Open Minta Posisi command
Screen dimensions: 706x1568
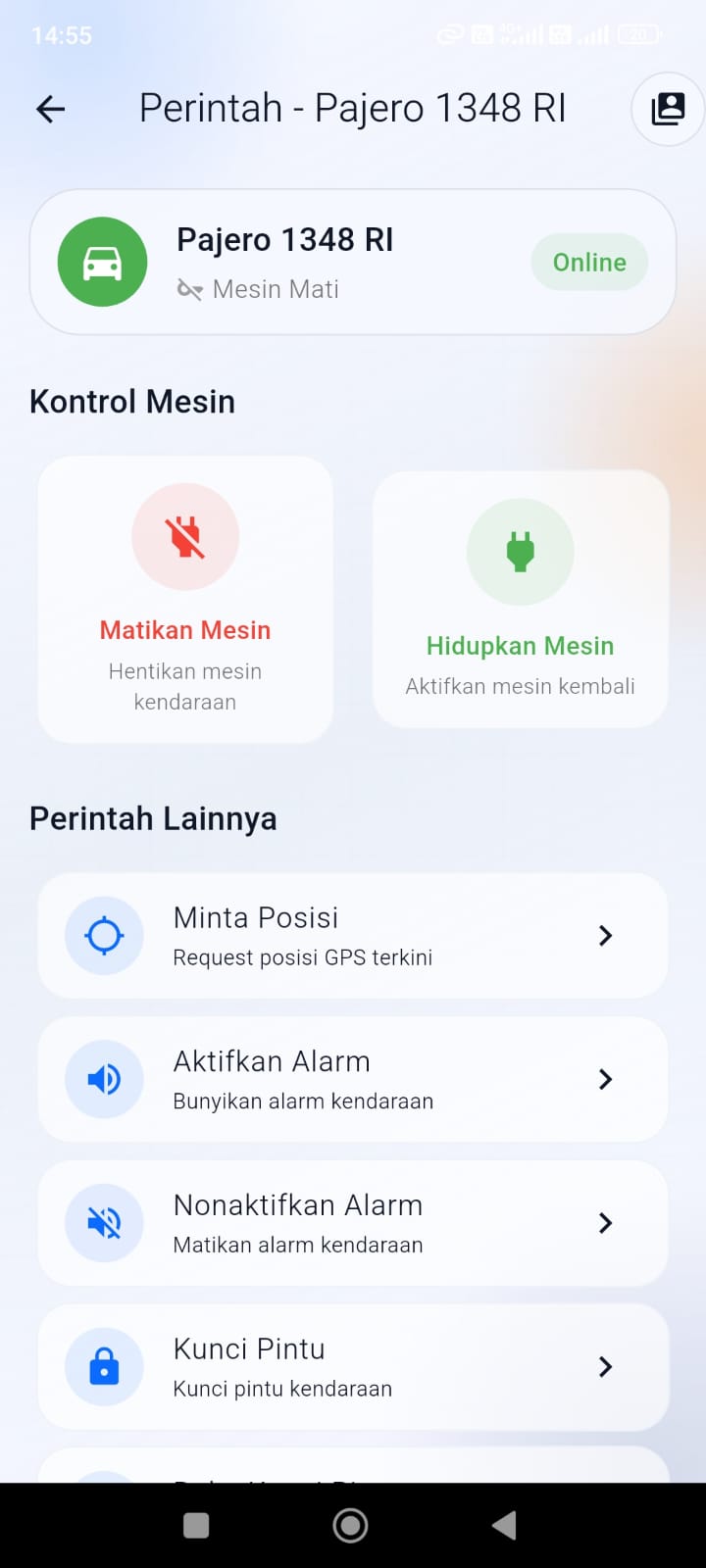tap(353, 936)
